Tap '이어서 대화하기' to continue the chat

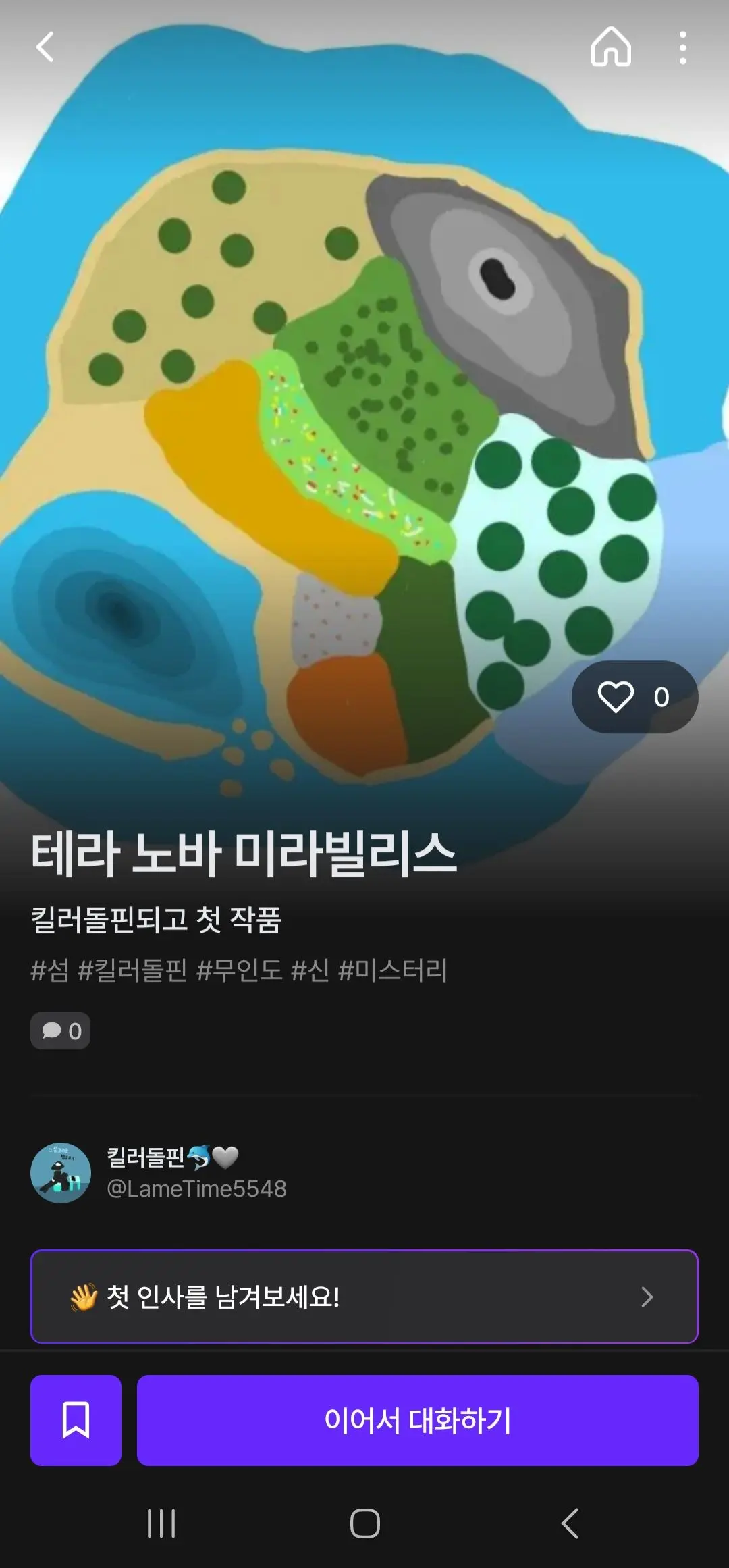tap(418, 1420)
